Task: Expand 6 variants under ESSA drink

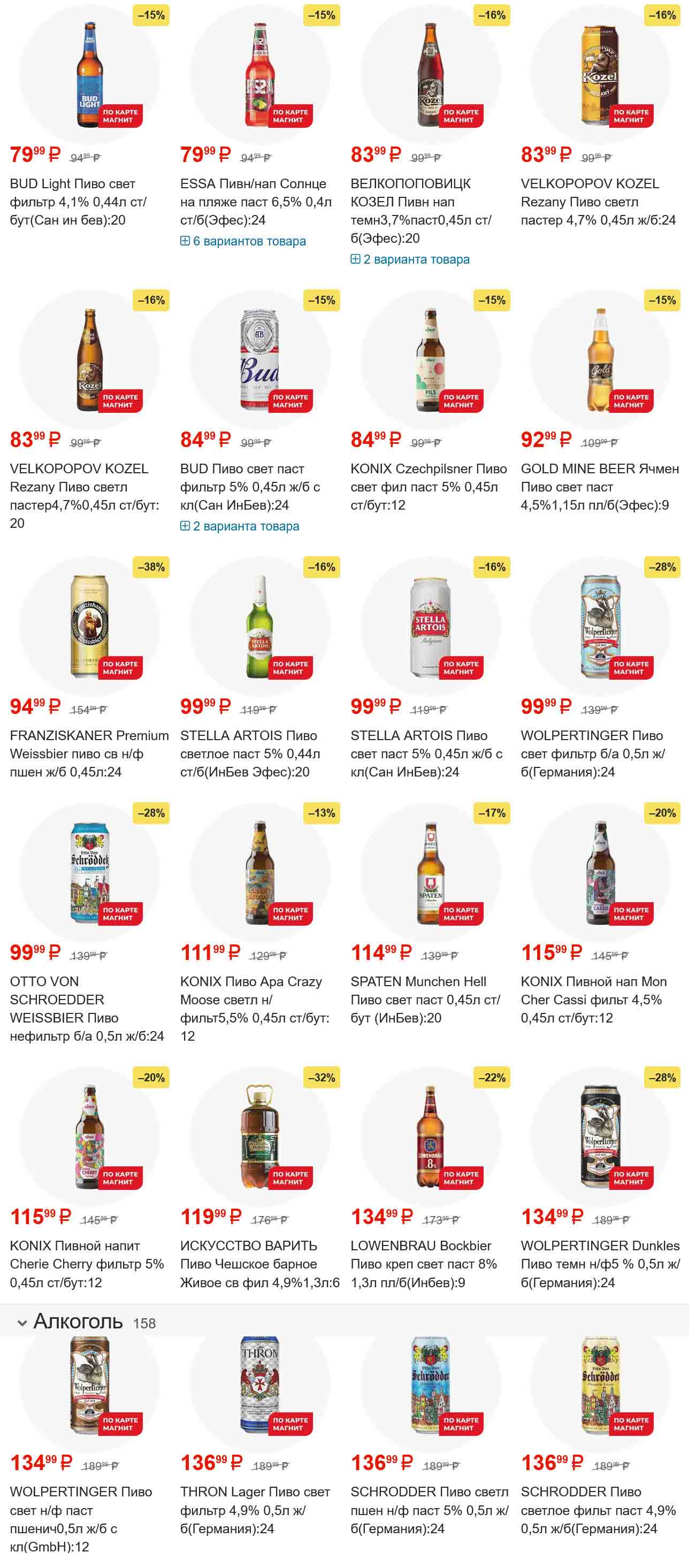Action: tap(243, 242)
